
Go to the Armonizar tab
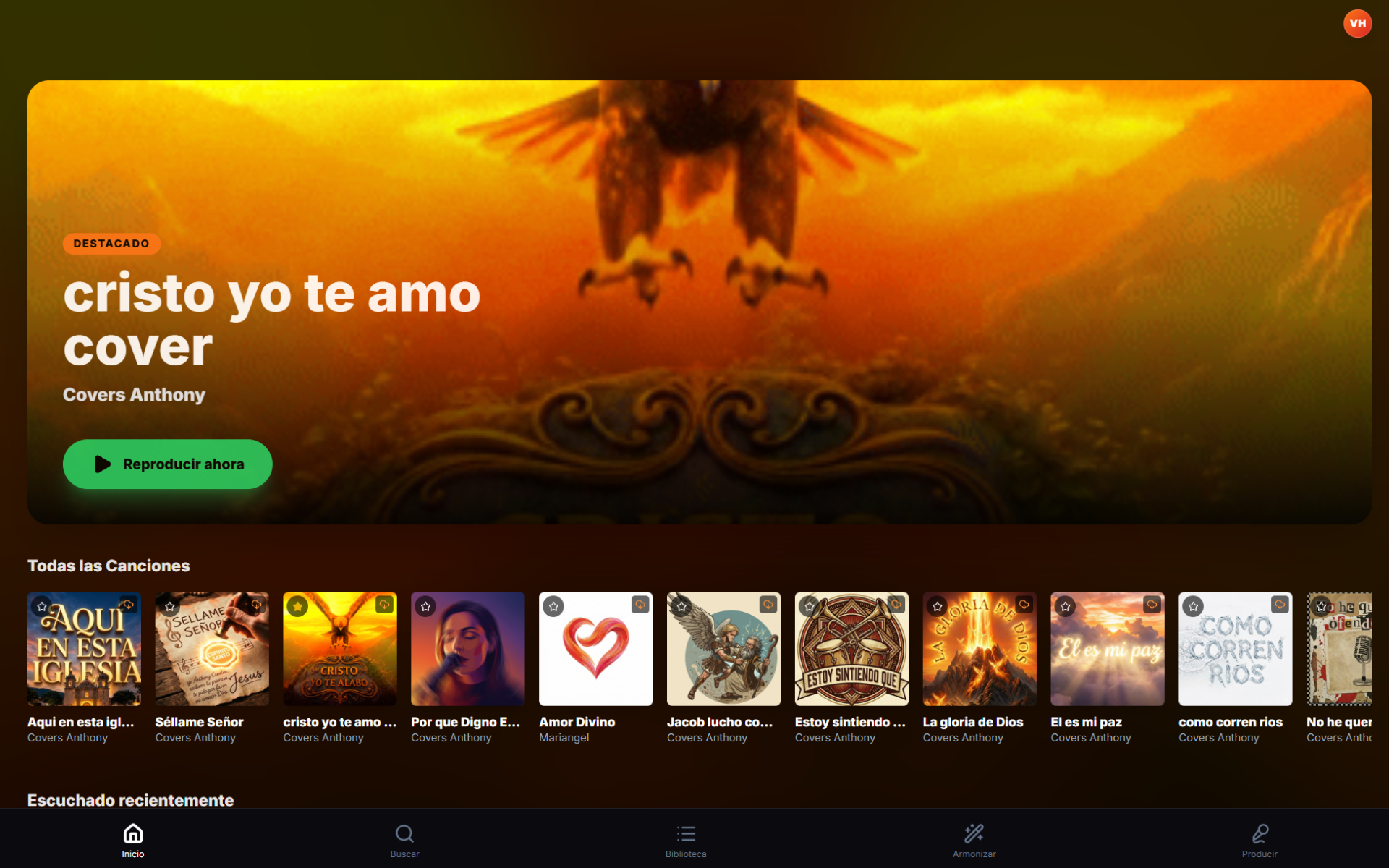click(x=974, y=841)
